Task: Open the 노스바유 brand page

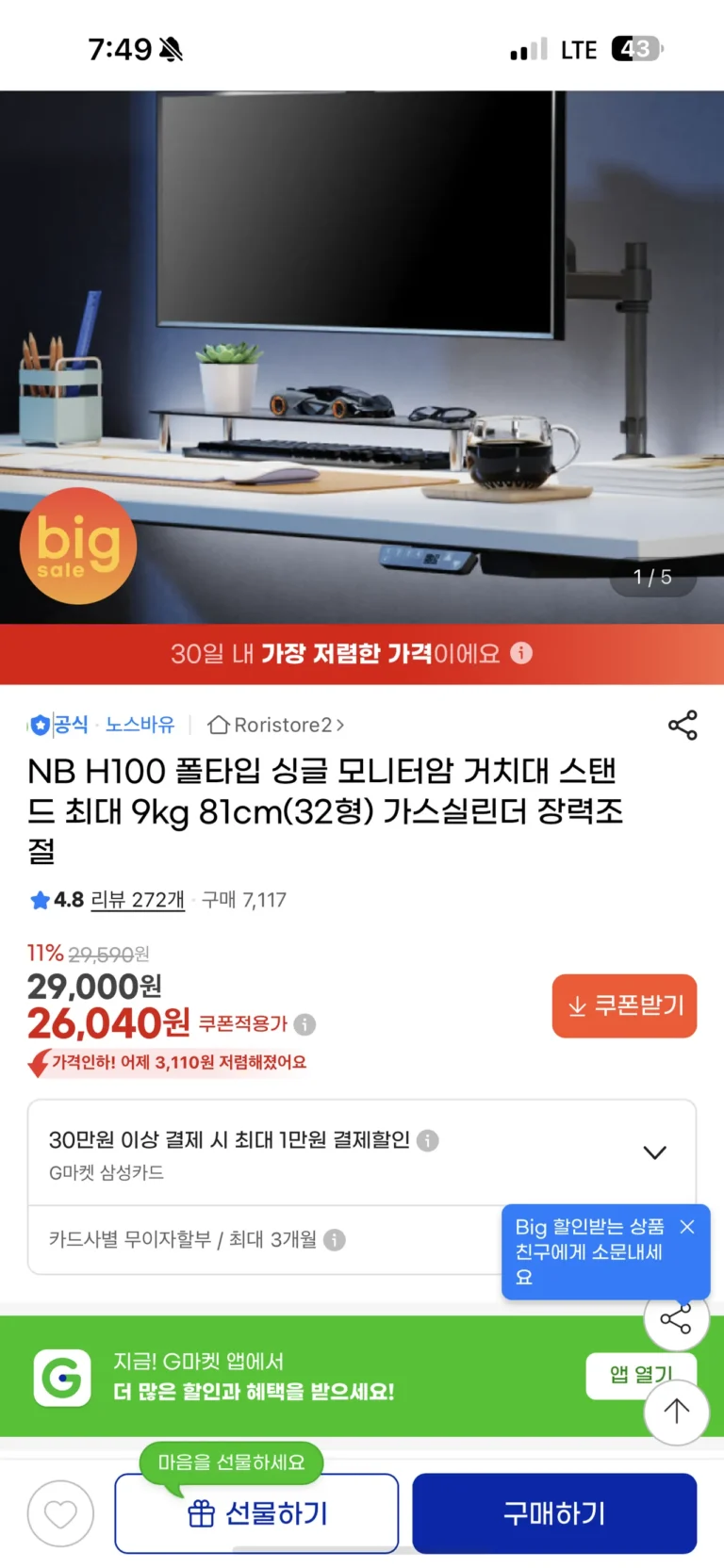Action: (140, 725)
